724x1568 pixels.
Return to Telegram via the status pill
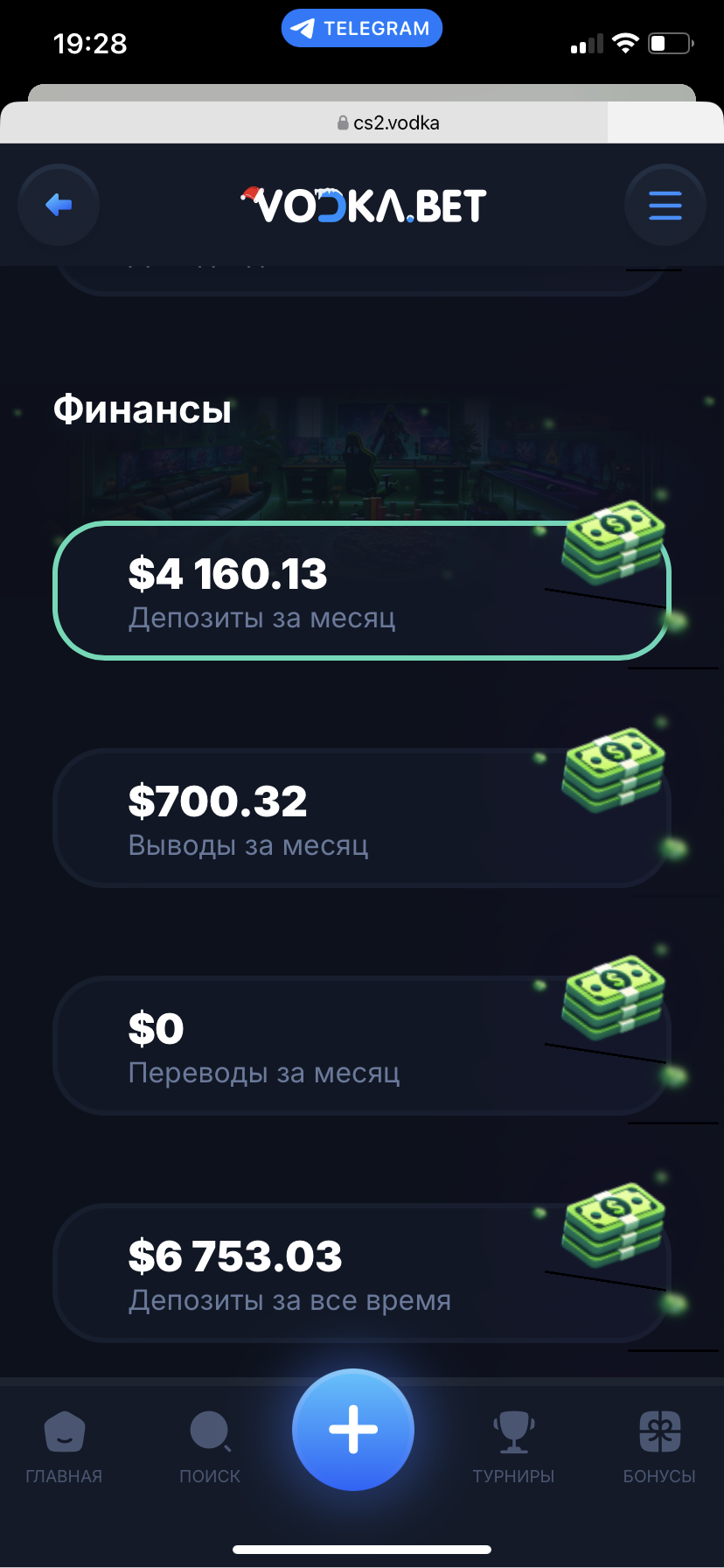(x=362, y=29)
